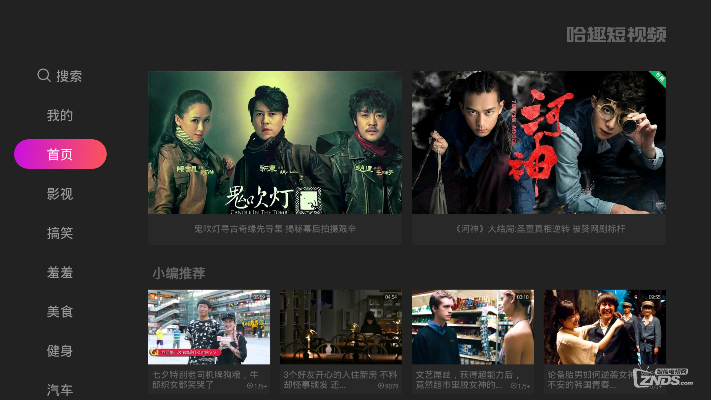Go to the 影视 category
711x400 pixels.
click(x=60, y=194)
